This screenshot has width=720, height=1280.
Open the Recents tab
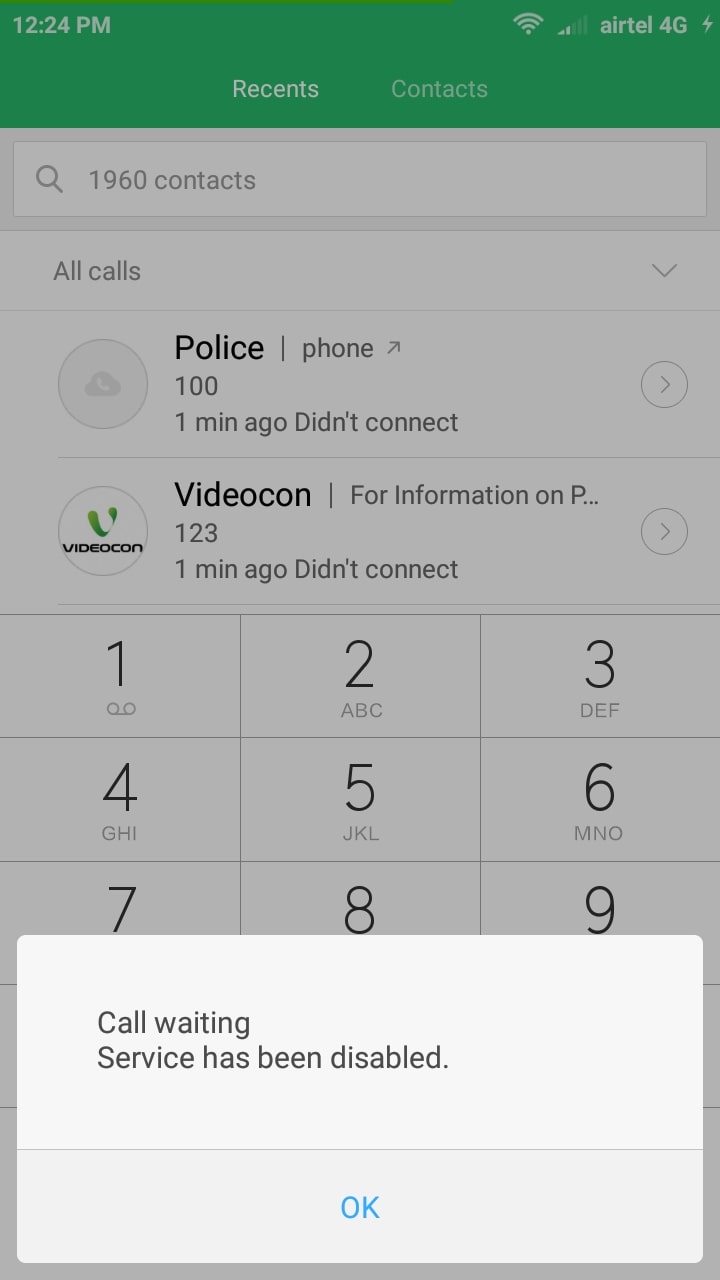[275, 89]
